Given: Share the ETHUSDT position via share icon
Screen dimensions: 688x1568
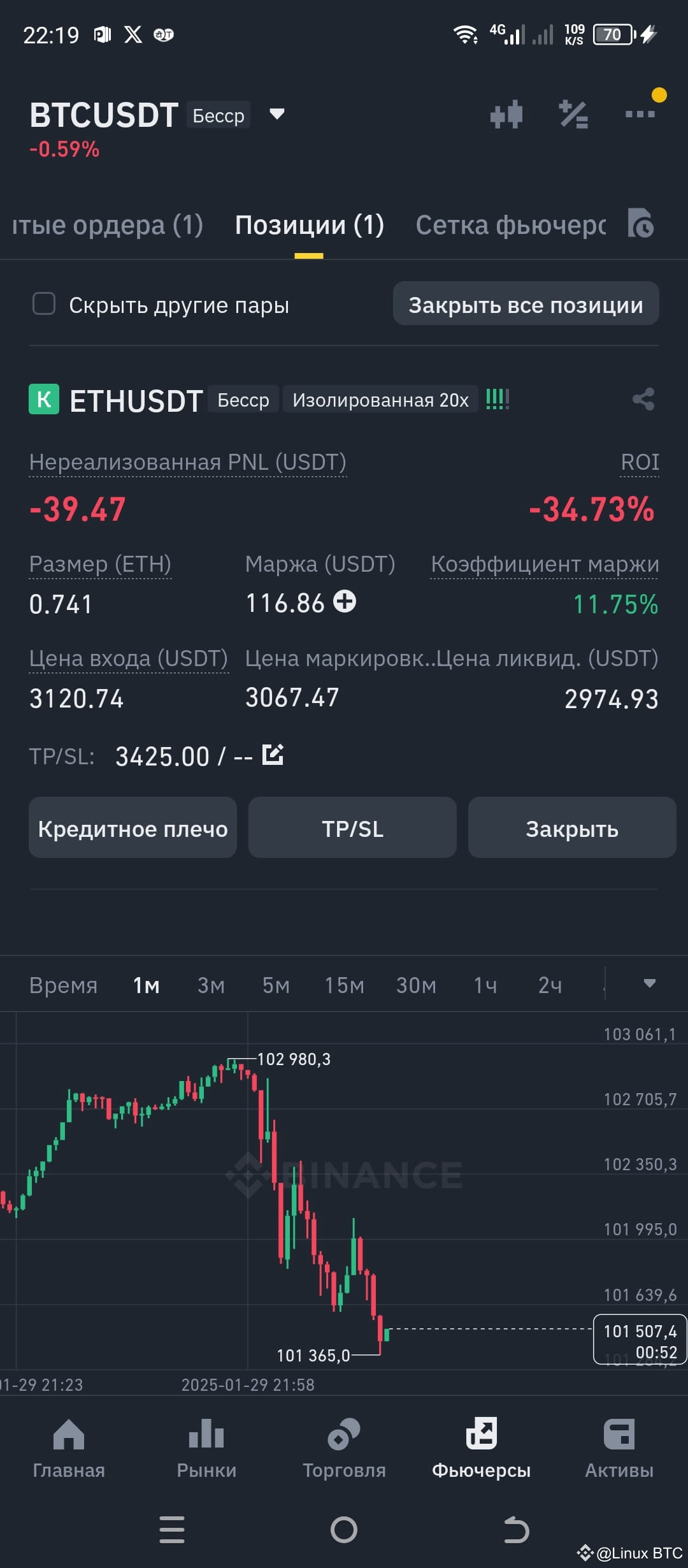Looking at the screenshot, I should click(643, 400).
